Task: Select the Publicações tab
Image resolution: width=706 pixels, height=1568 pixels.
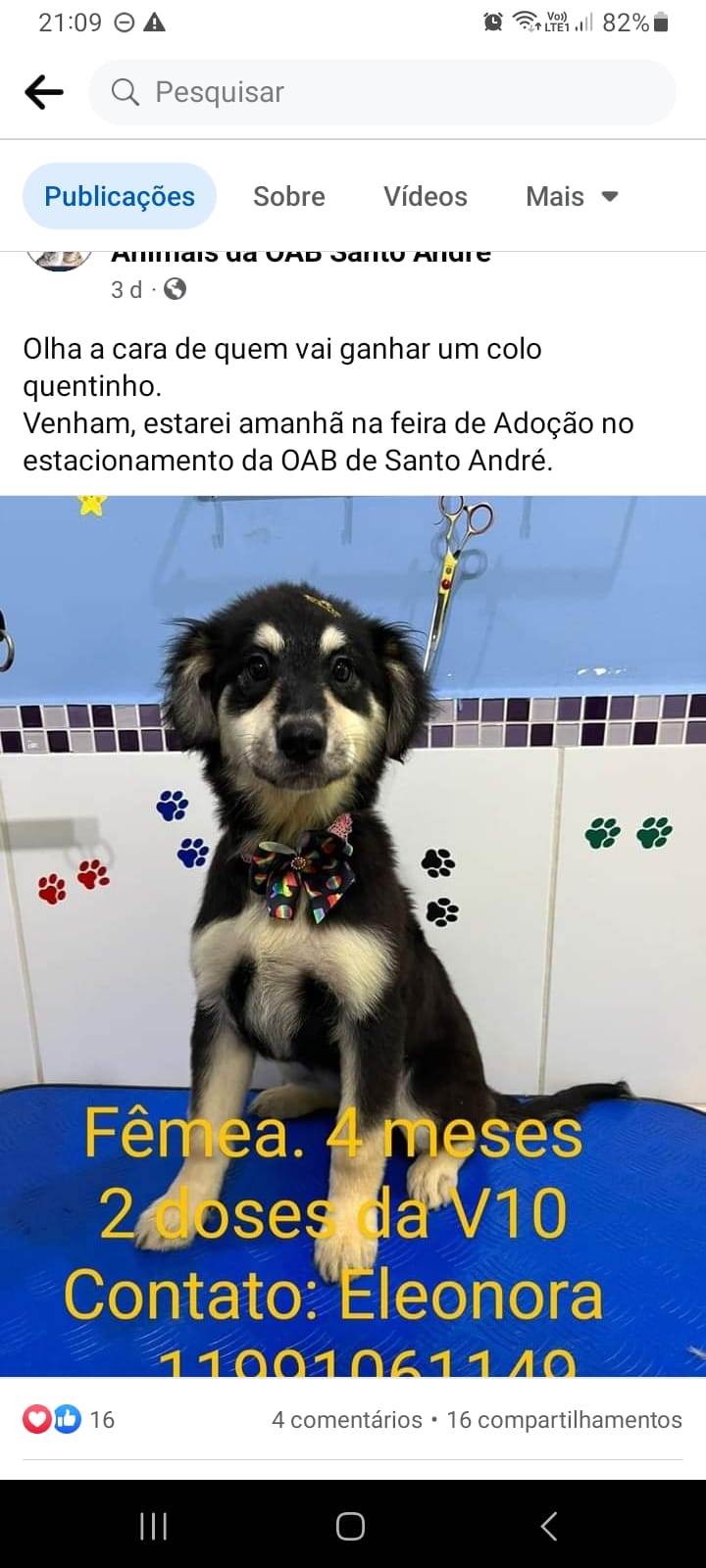Action: coord(120,197)
